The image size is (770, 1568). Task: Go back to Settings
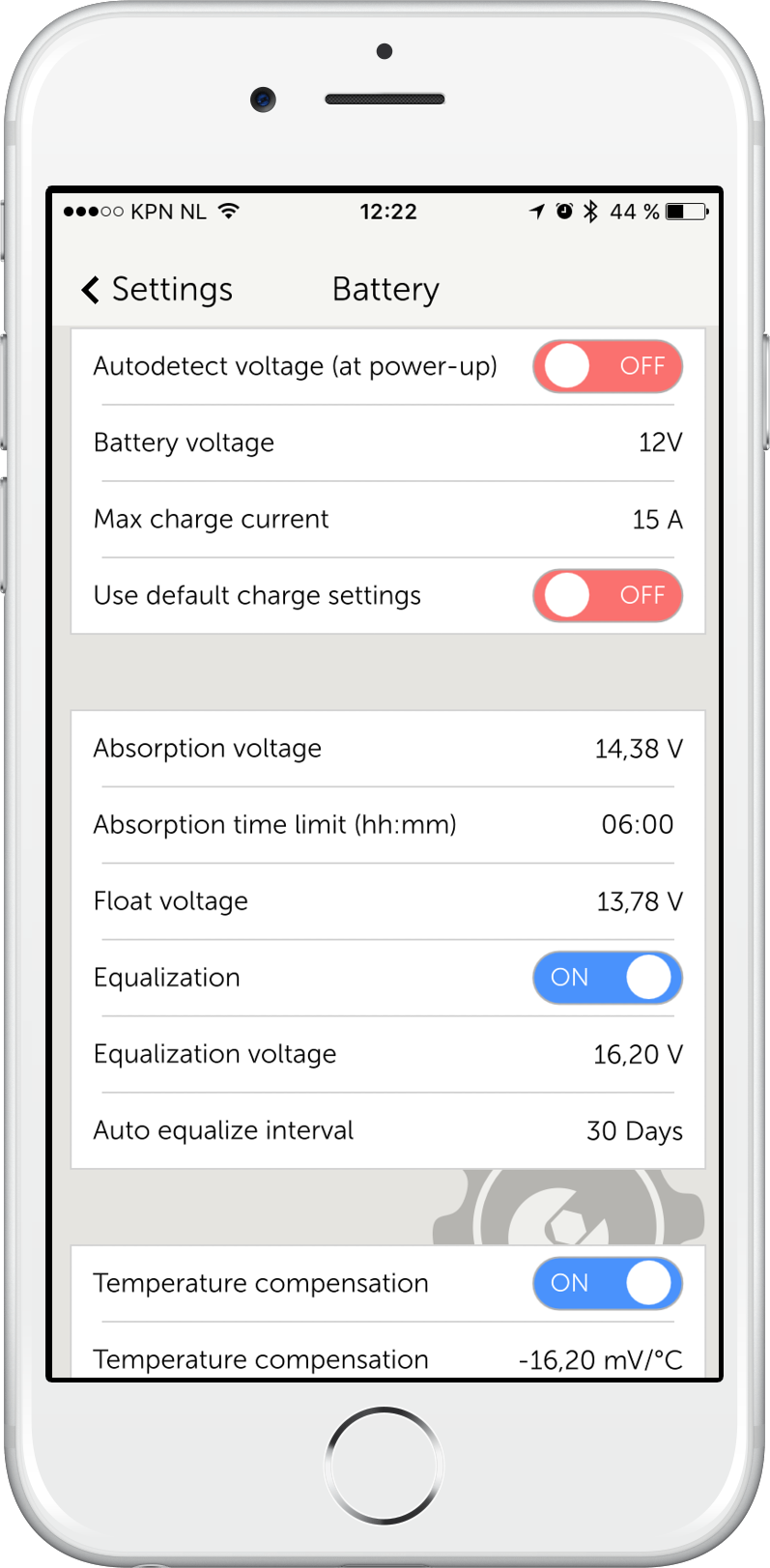click(157, 289)
